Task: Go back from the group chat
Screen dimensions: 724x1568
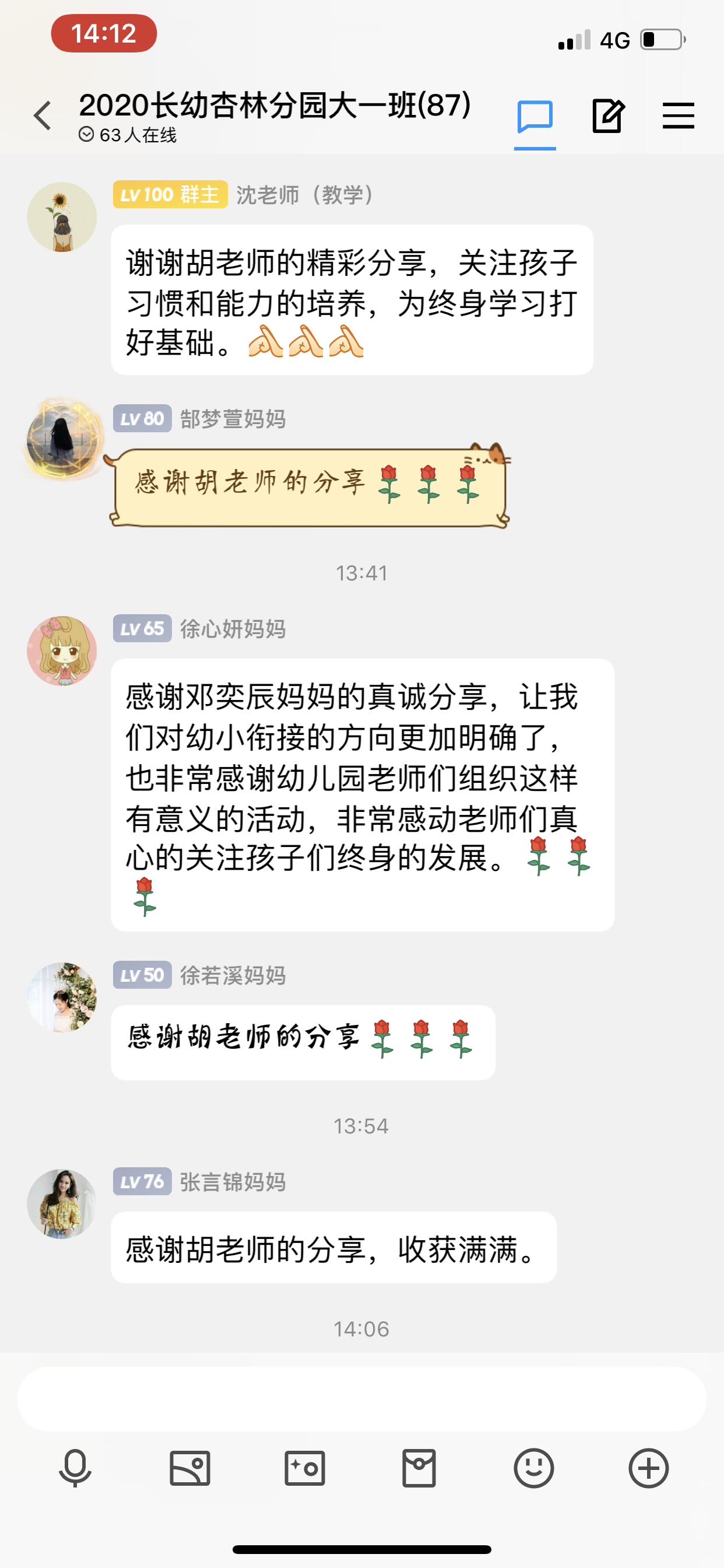Action: pyautogui.click(x=43, y=116)
